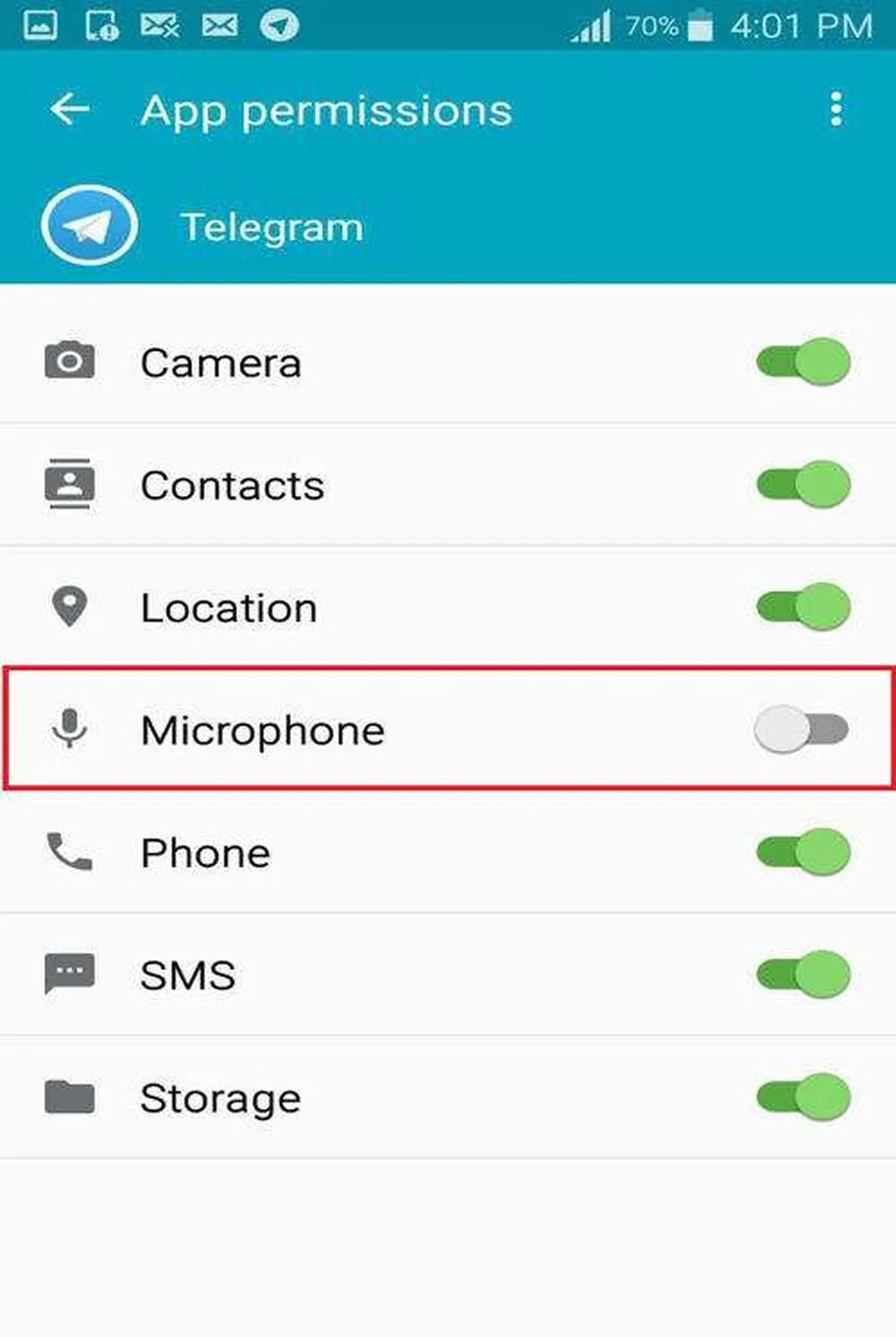
Task: Toggle off the Phone permission
Action: (802, 851)
